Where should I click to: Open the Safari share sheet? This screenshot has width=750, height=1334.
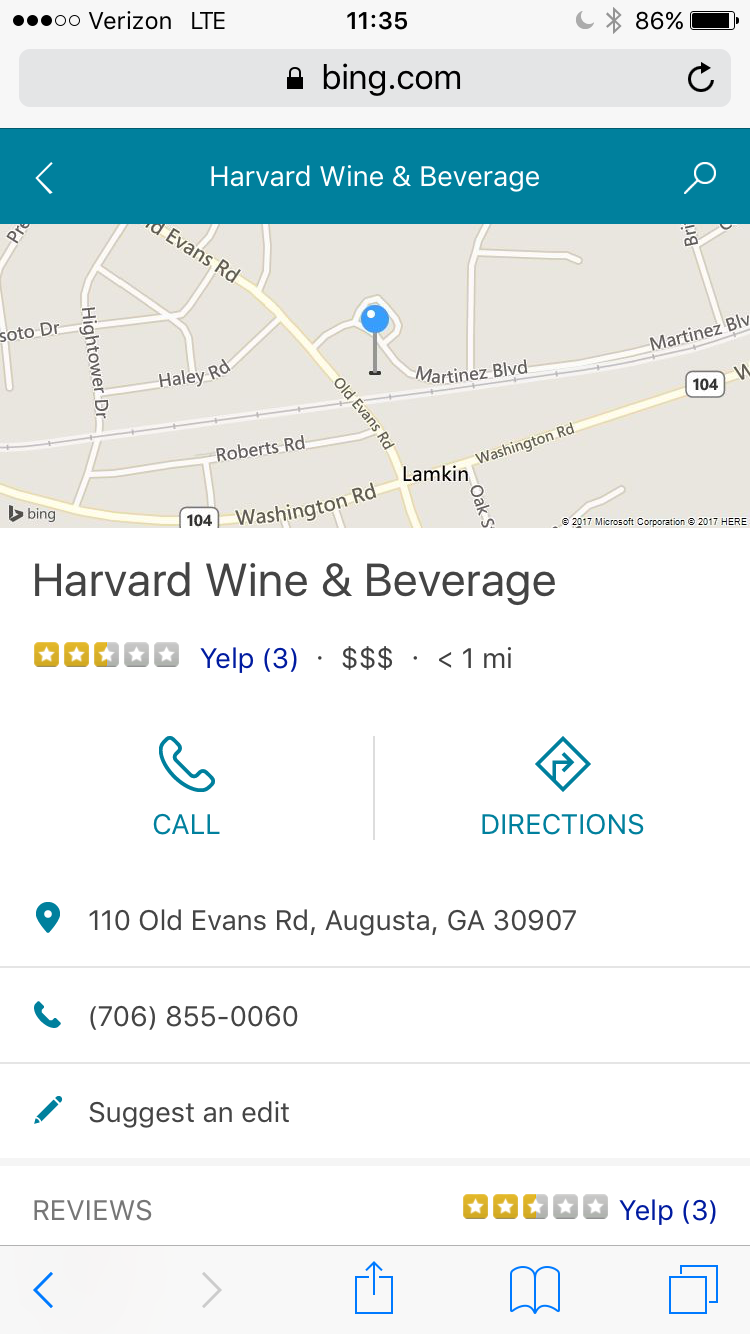coord(375,1288)
